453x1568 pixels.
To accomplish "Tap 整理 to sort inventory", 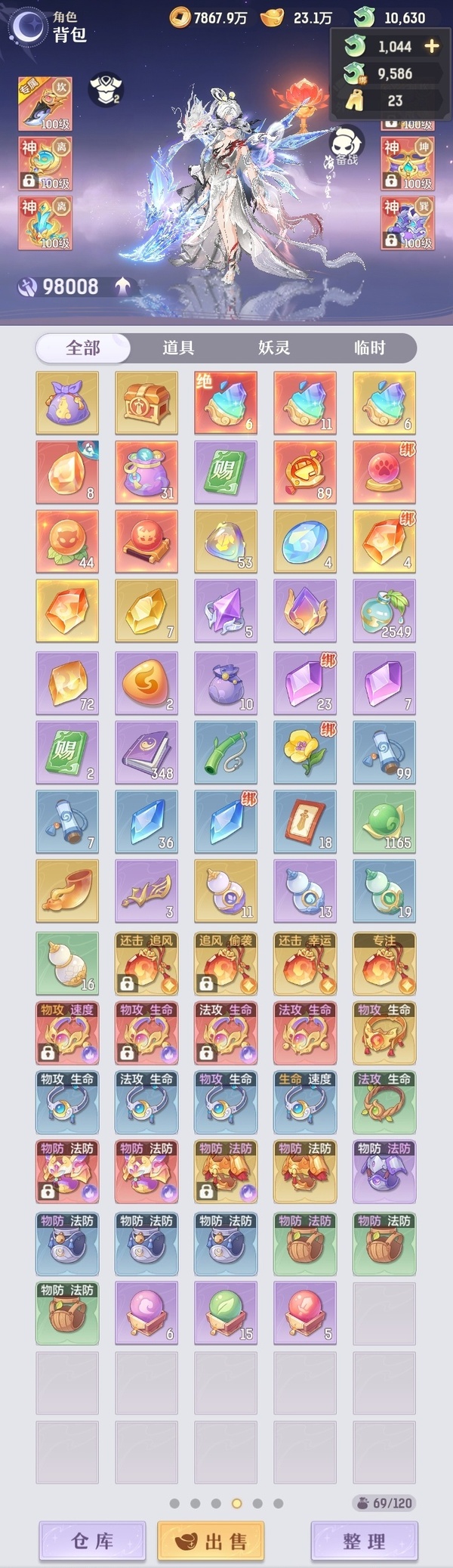I will 364,1541.
